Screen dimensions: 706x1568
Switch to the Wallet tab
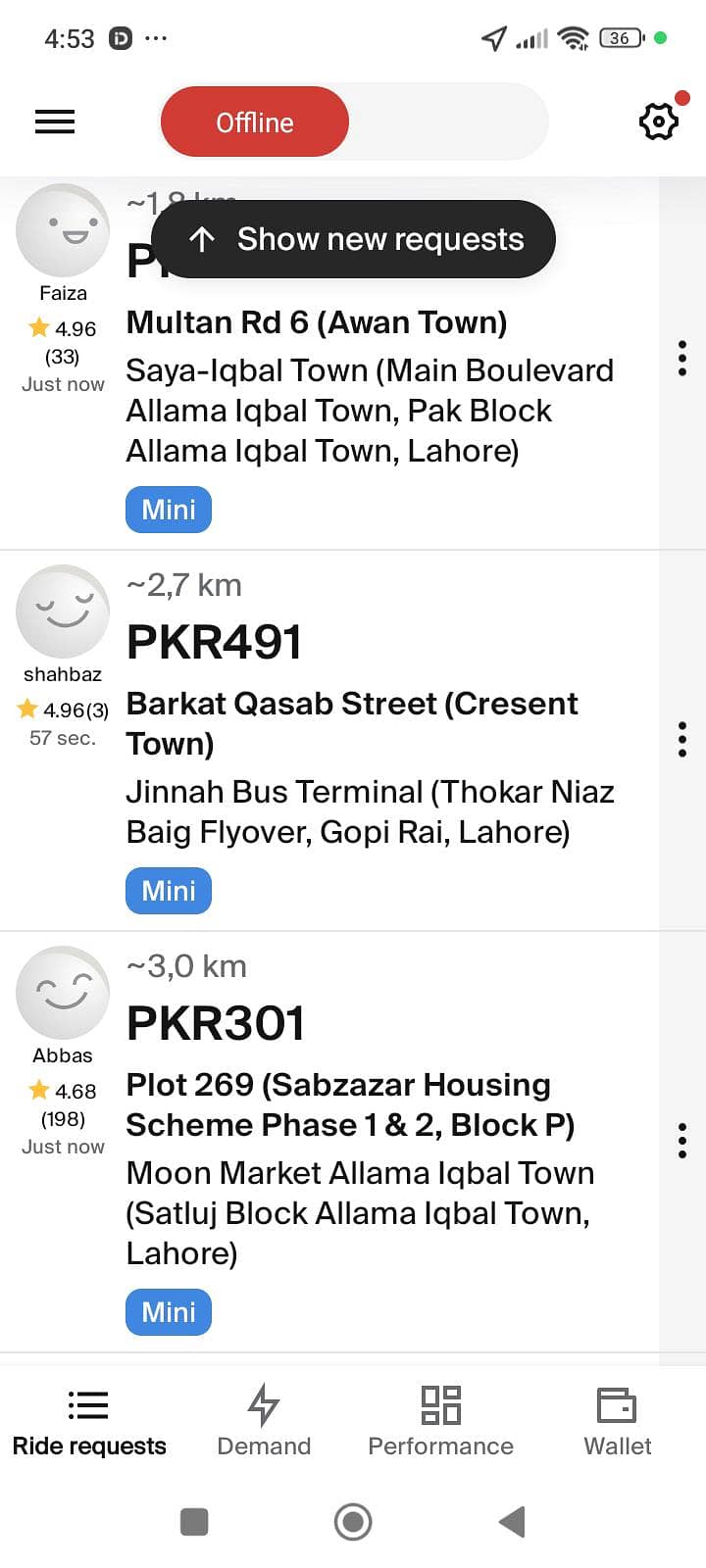[618, 1421]
